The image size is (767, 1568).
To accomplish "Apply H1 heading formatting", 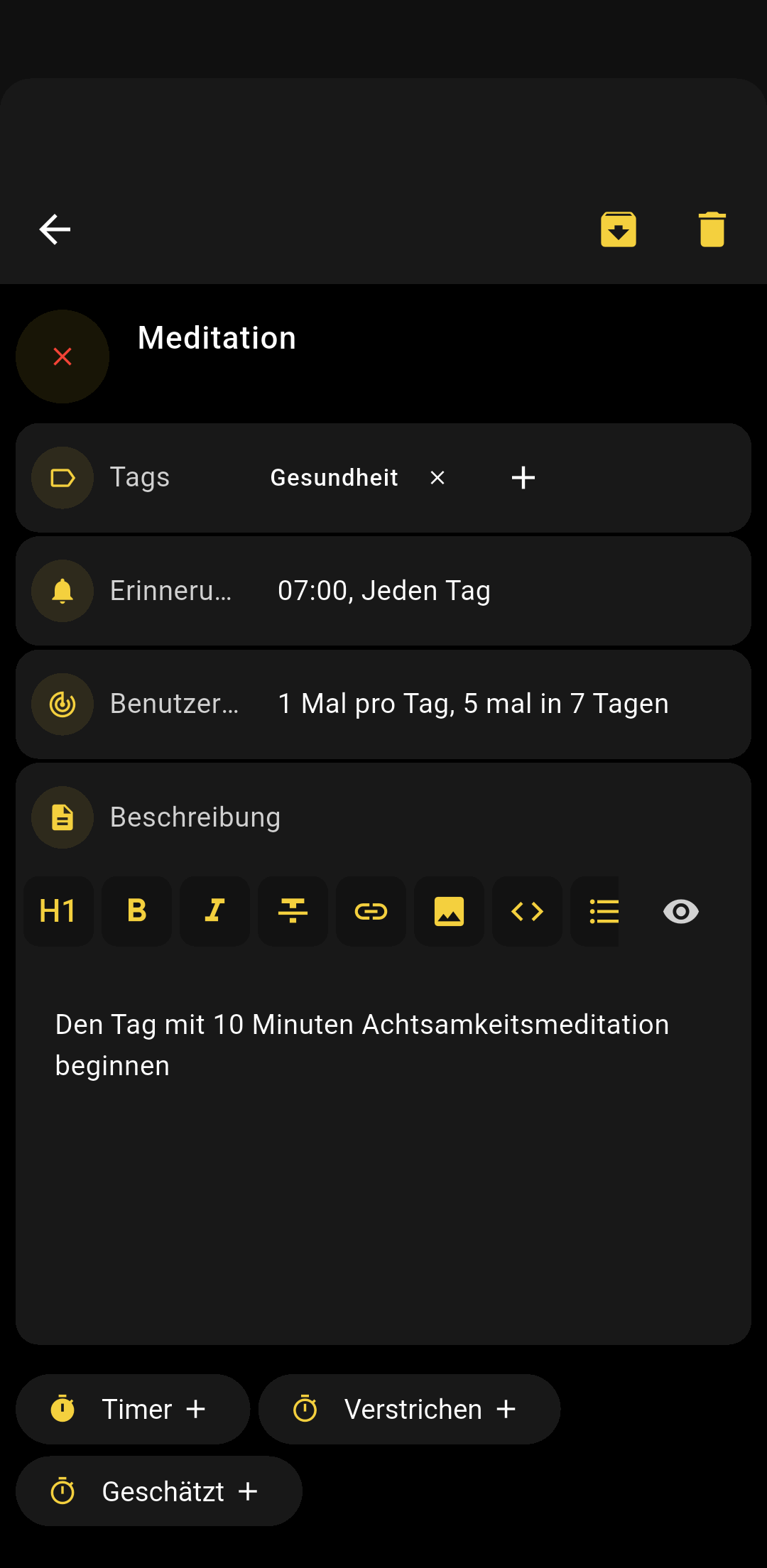I will pos(58,911).
